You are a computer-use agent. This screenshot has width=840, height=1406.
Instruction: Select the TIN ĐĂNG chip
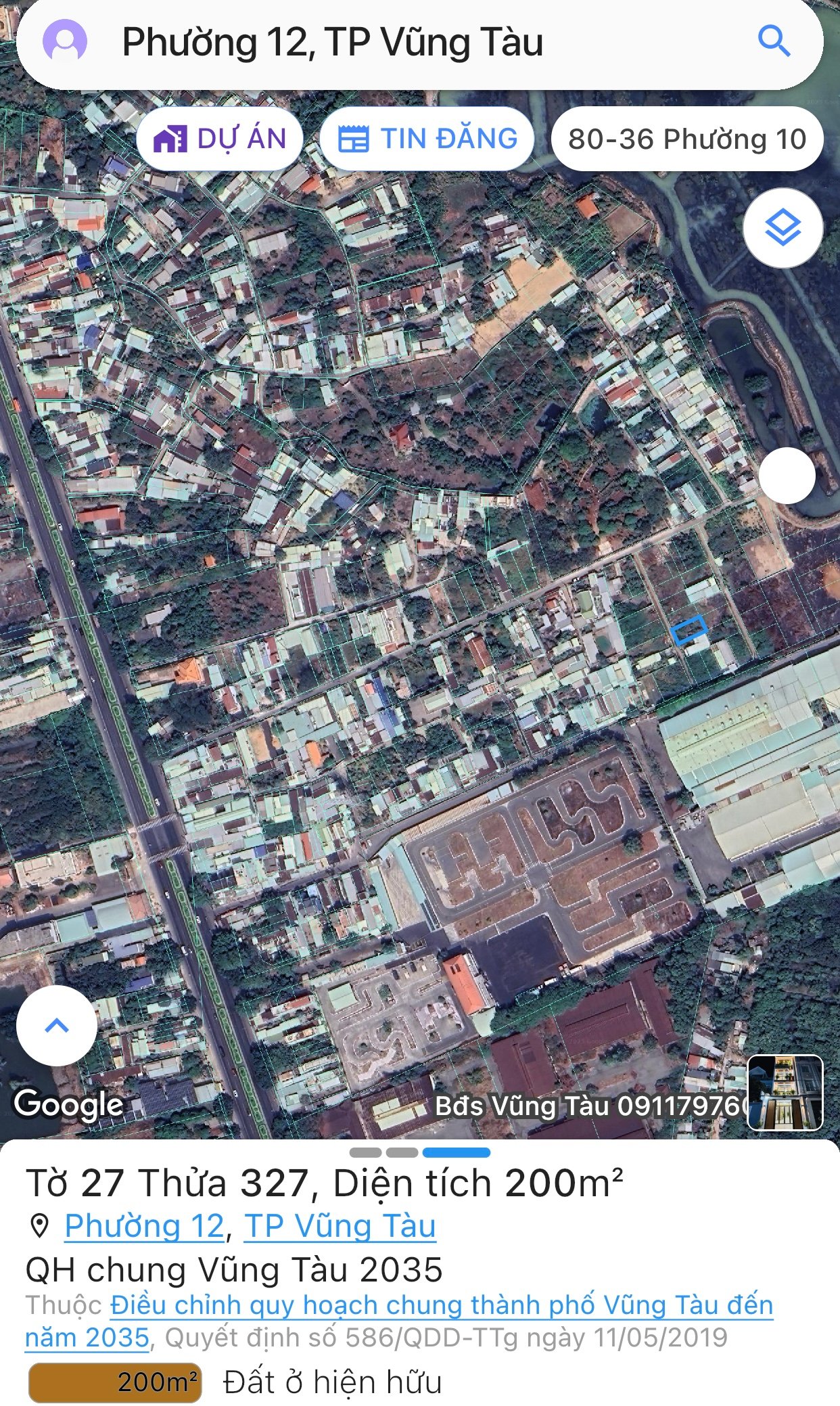pyautogui.click(x=427, y=139)
